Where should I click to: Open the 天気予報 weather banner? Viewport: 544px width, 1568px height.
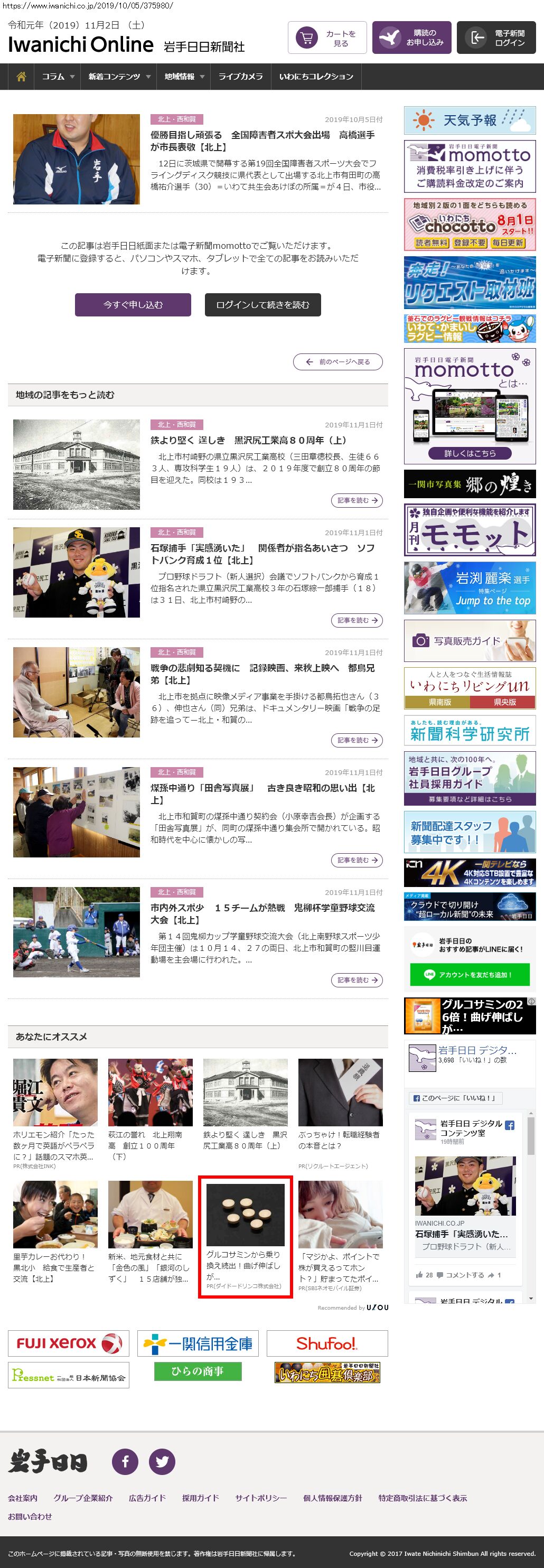pyautogui.click(x=470, y=120)
